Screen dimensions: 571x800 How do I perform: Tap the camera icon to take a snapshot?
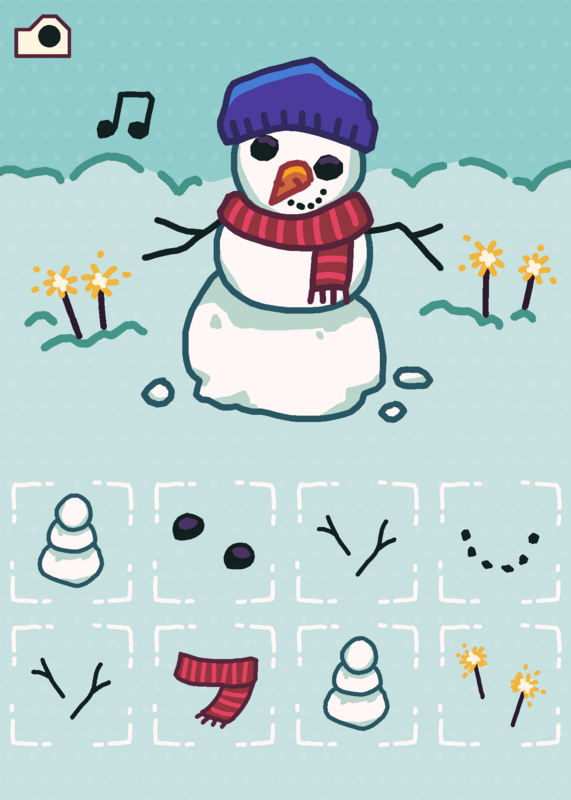pos(42,36)
